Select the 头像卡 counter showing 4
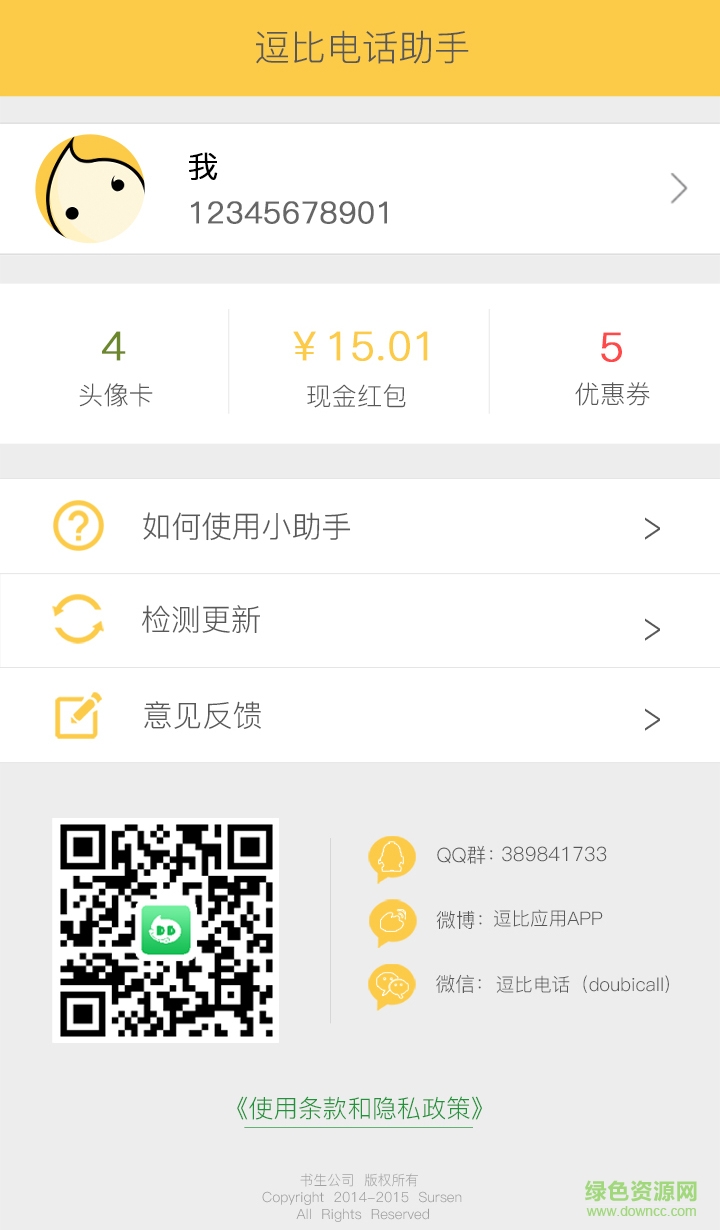Viewport: 720px width, 1230px height. click(x=113, y=362)
